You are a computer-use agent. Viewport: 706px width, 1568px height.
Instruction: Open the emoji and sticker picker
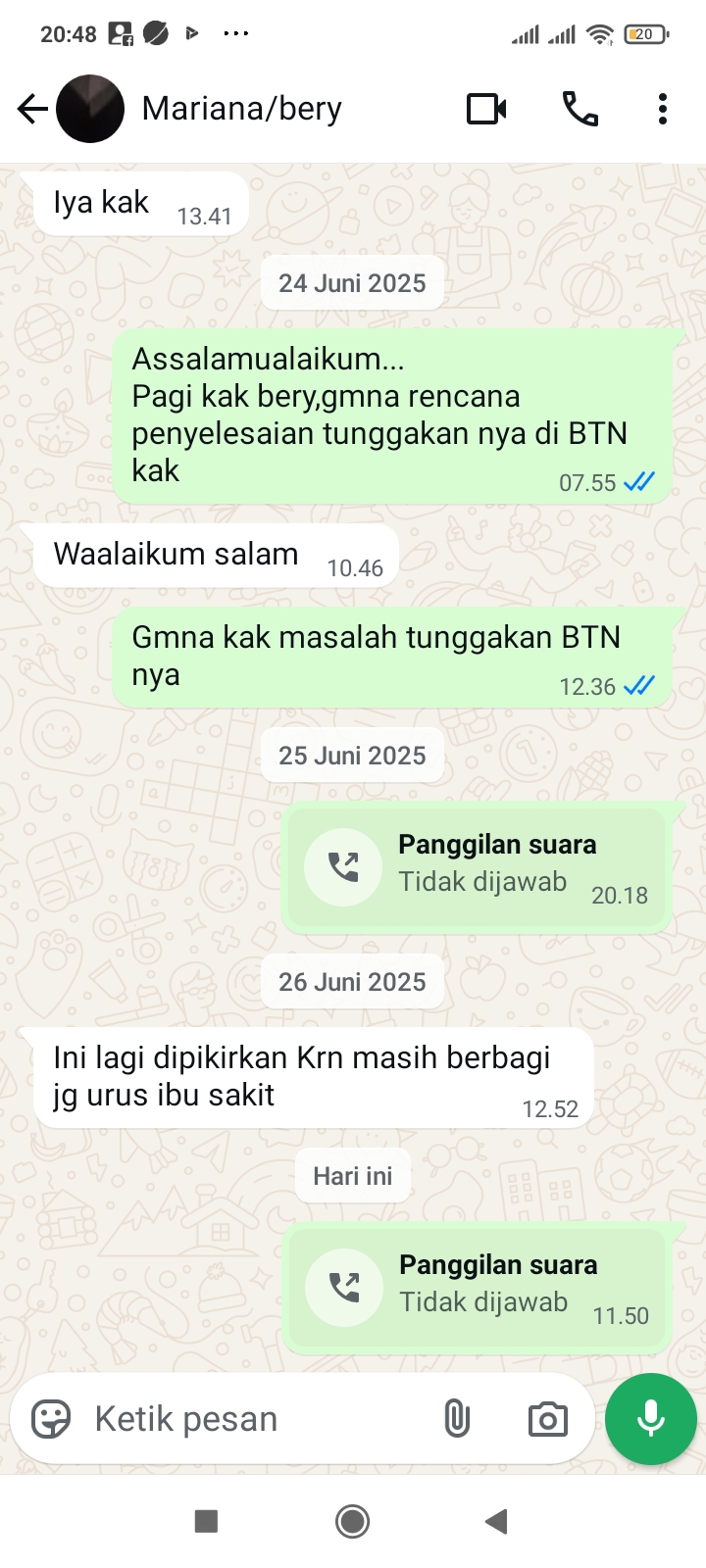click(x=51, y=1418)
